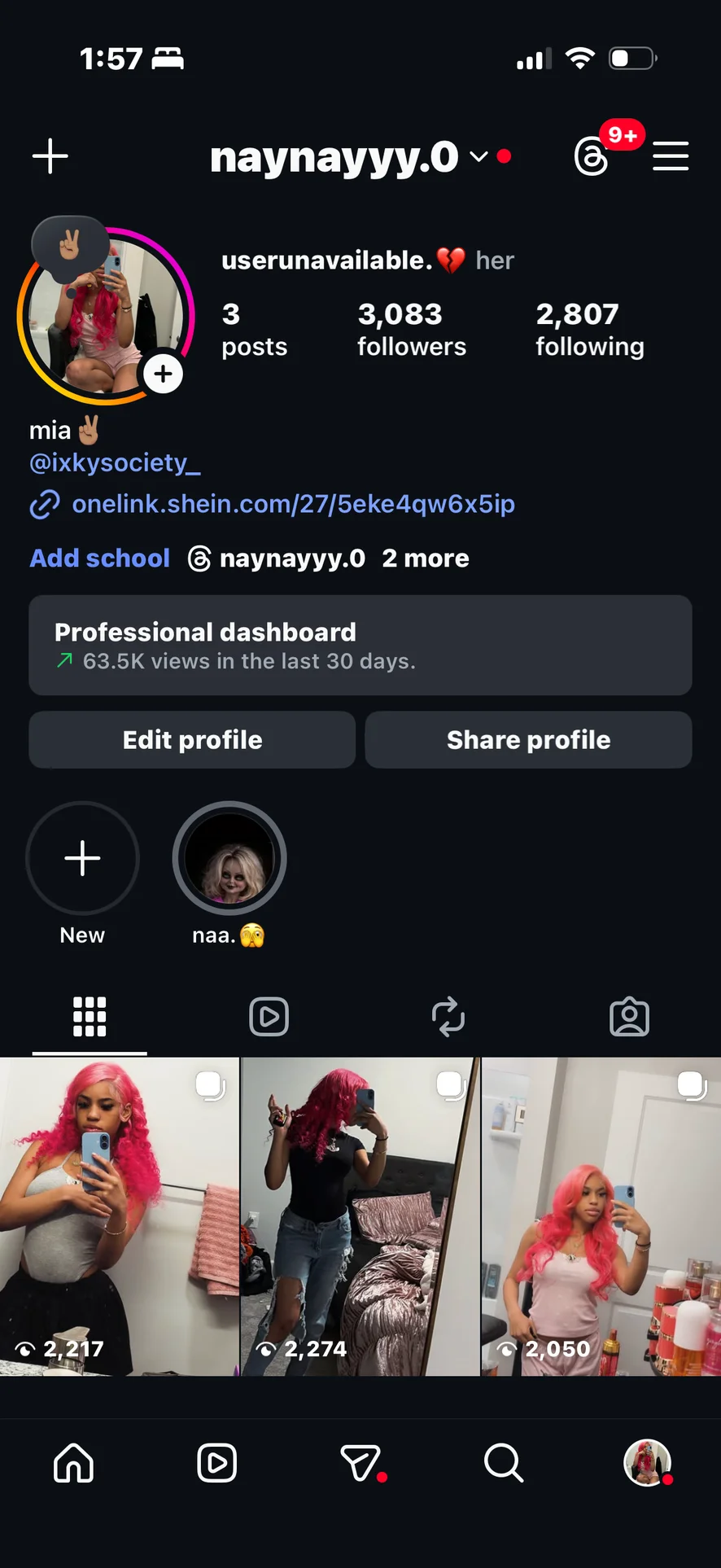Go to the Home feed
The width and height of the screenshot is (721, 1568).
click(x=73, y=1463)
